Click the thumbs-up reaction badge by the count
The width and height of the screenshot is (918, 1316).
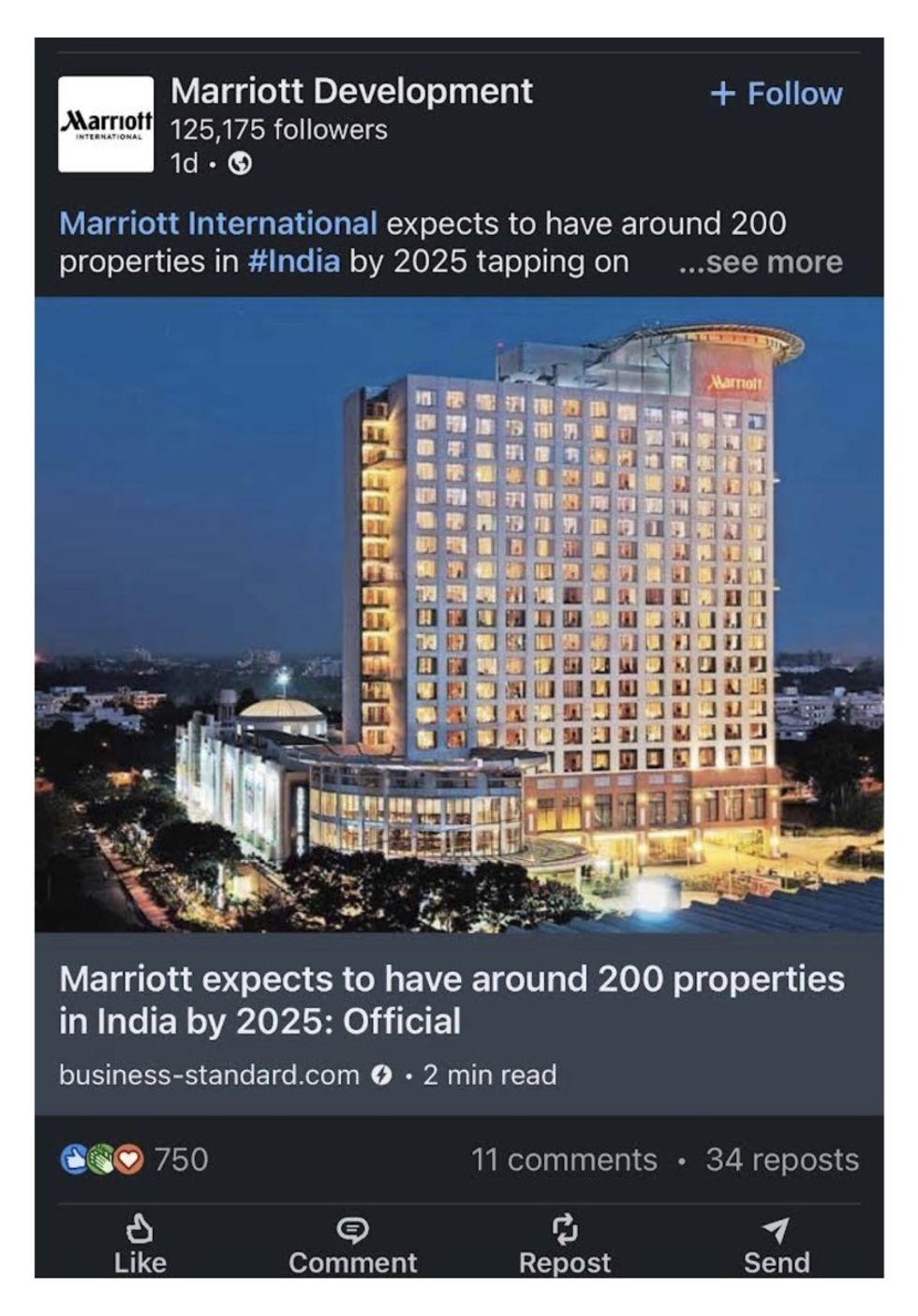[x=73, y=1158]
